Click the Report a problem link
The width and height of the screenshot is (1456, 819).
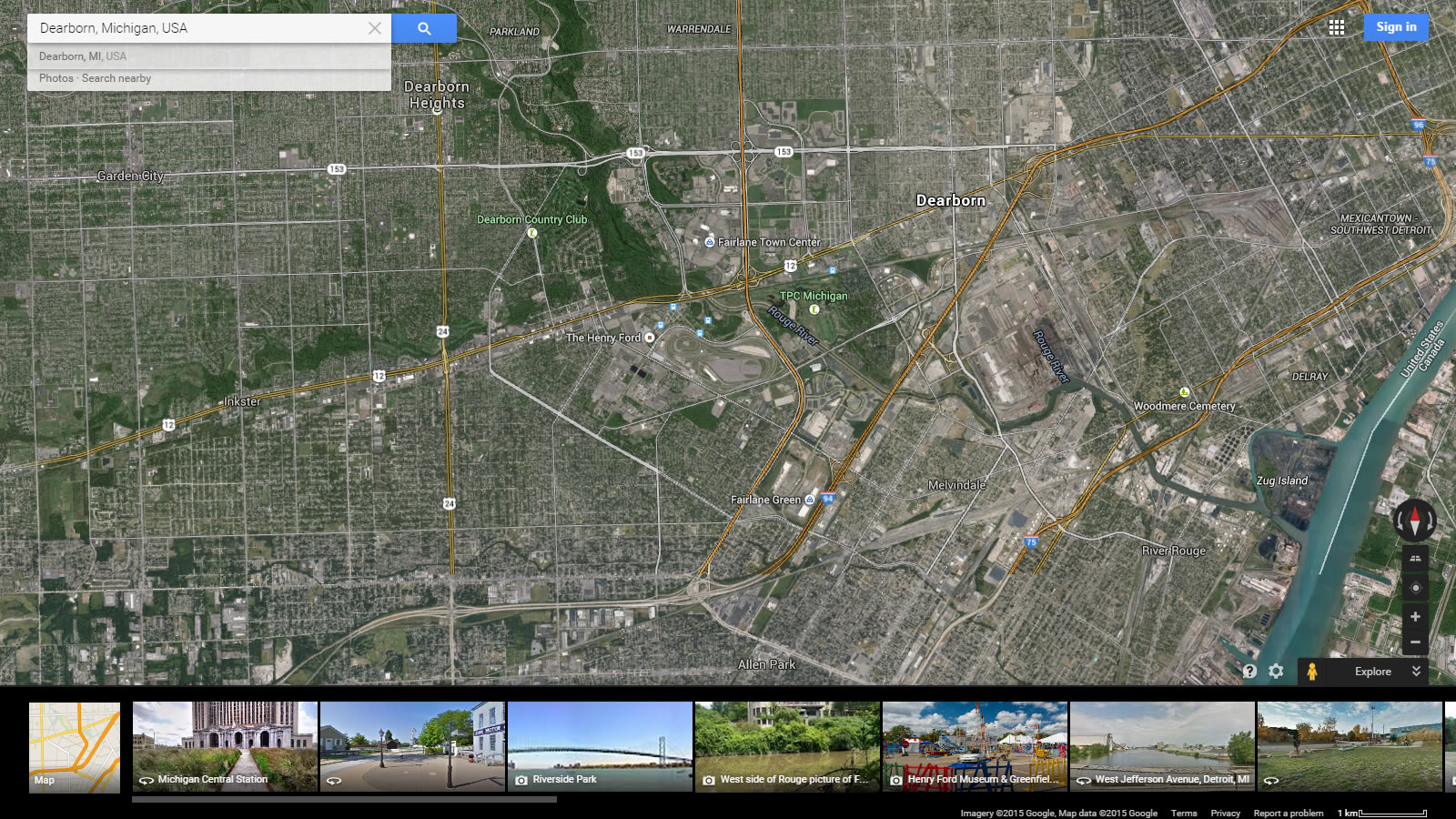coord(1288,813)
